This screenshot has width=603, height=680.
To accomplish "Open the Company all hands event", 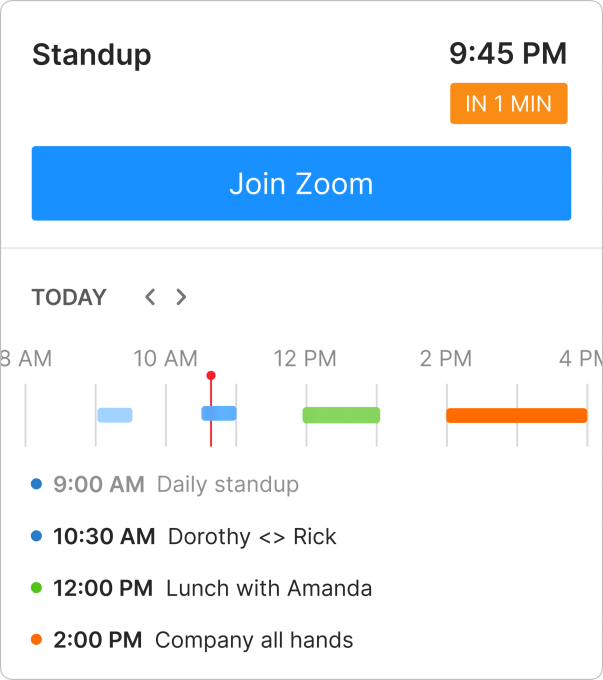I will click(x=193, y=640).
